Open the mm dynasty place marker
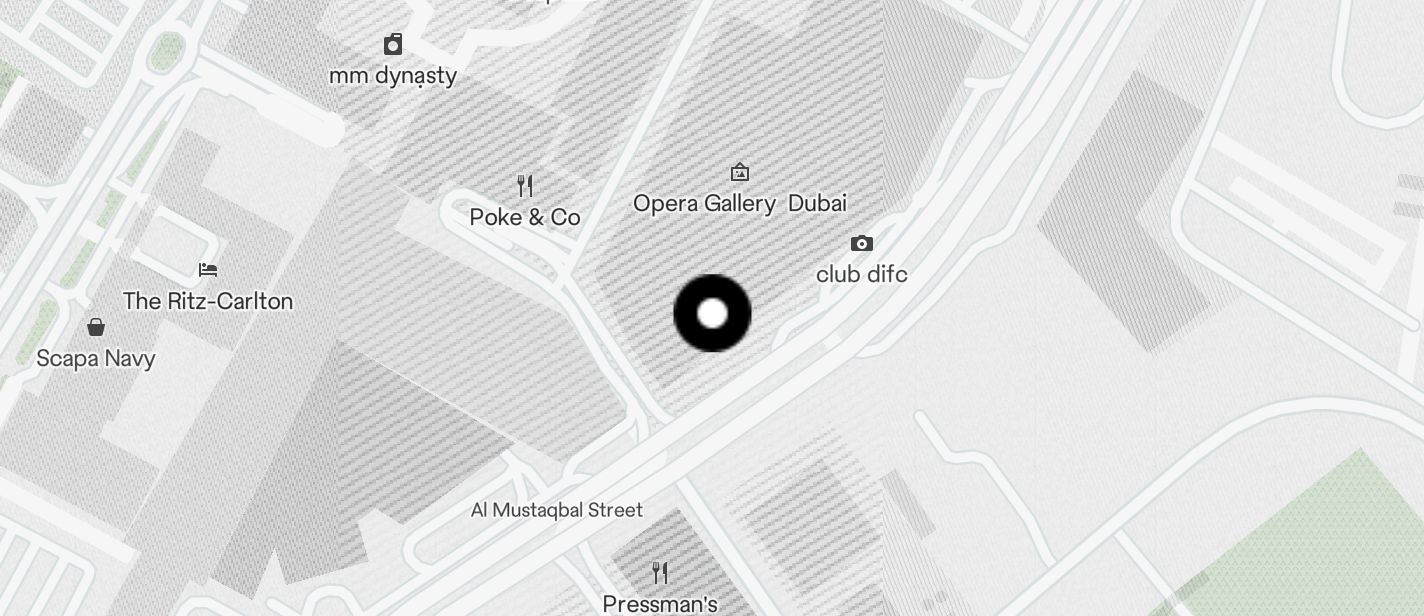 393,45
